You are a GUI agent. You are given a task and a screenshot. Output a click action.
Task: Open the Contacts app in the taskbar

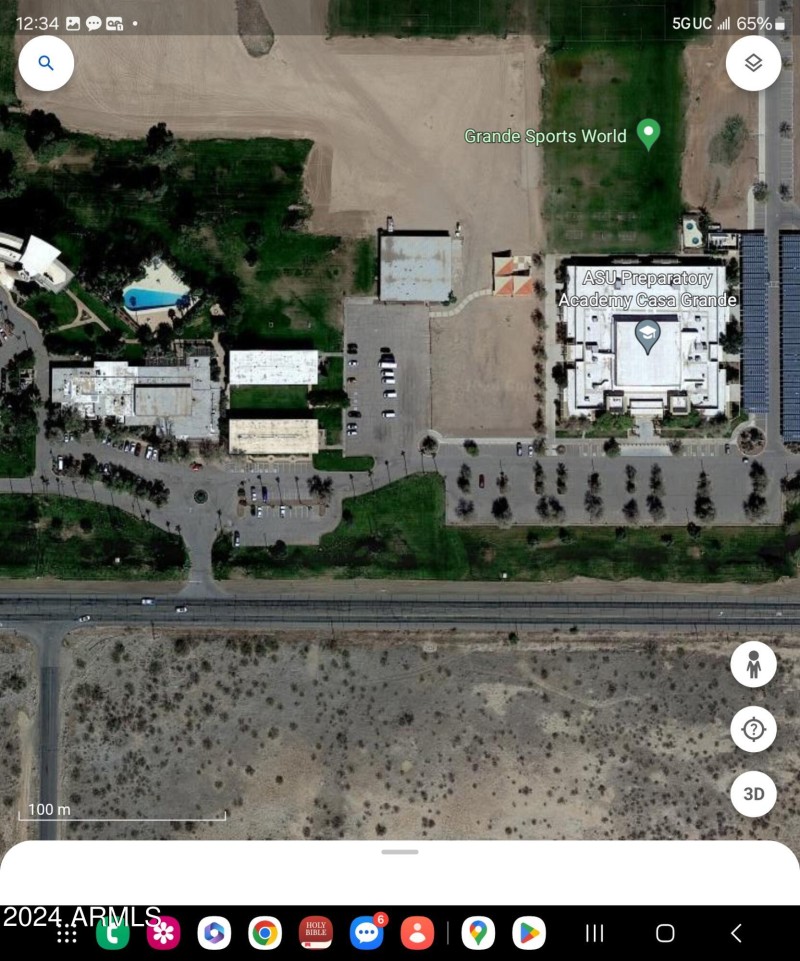click(x=417, y=933)
